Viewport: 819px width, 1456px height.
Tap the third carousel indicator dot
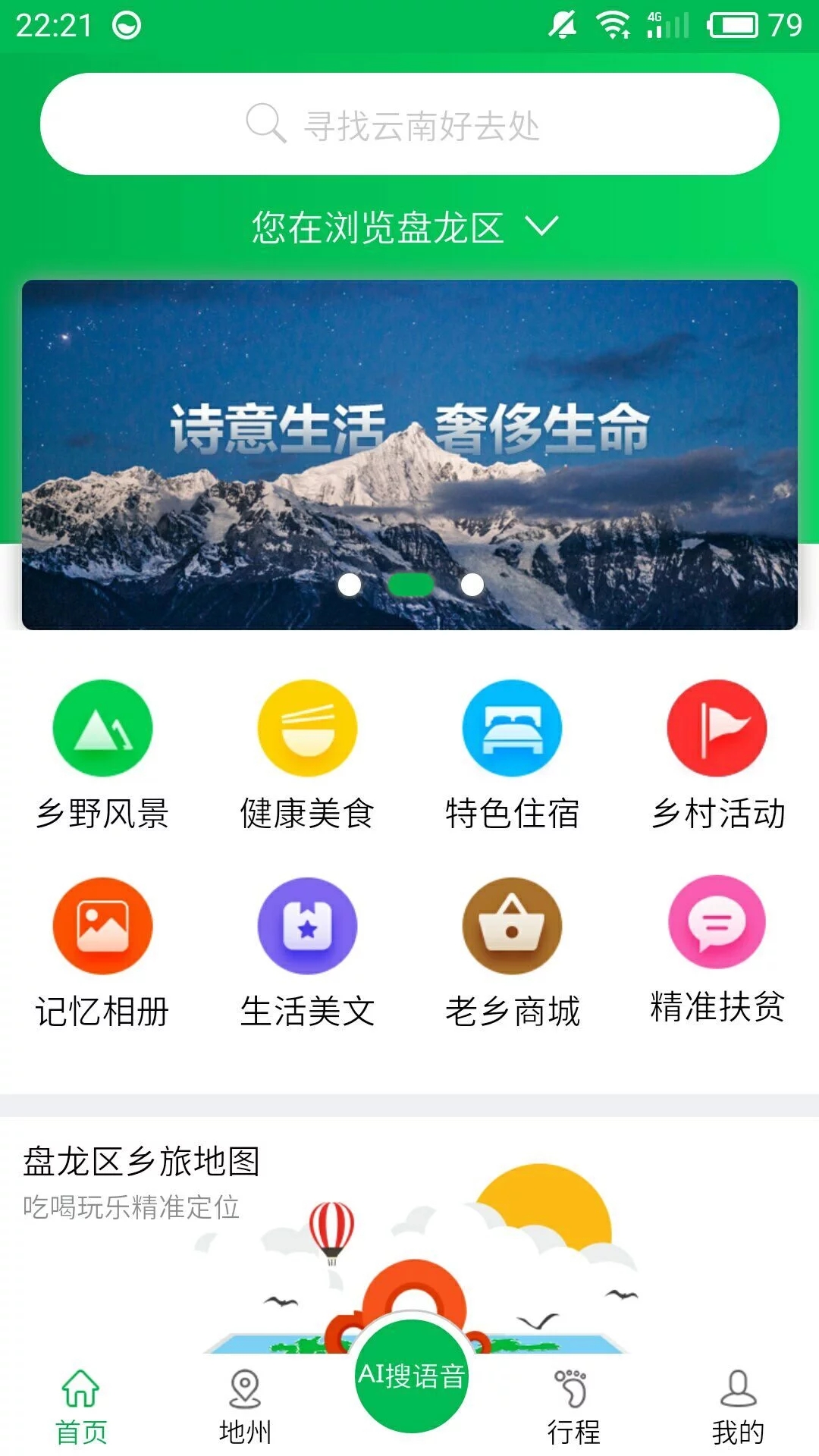pyautogui.click(x=473, y=584)
